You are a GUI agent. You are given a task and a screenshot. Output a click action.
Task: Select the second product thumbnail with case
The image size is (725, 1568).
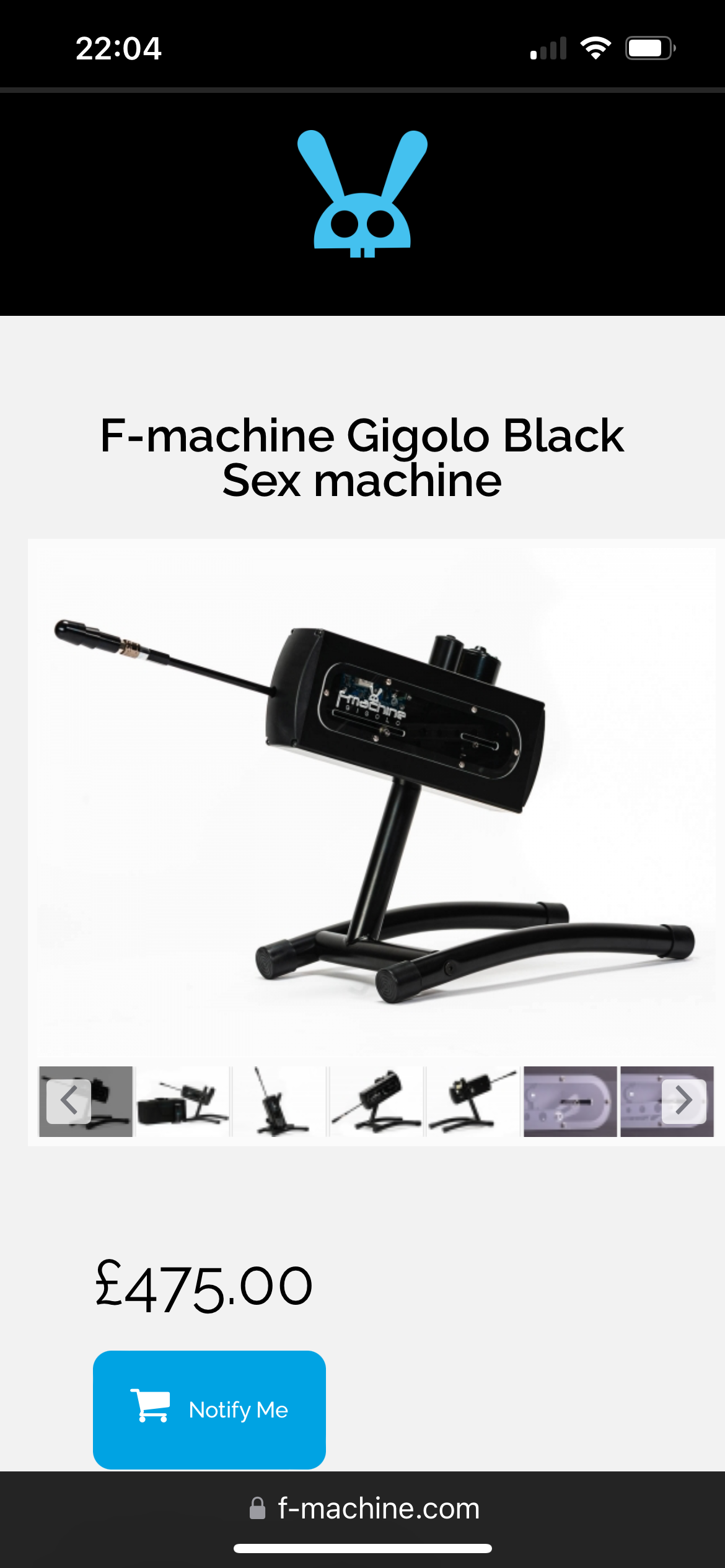click(183, 1101)
